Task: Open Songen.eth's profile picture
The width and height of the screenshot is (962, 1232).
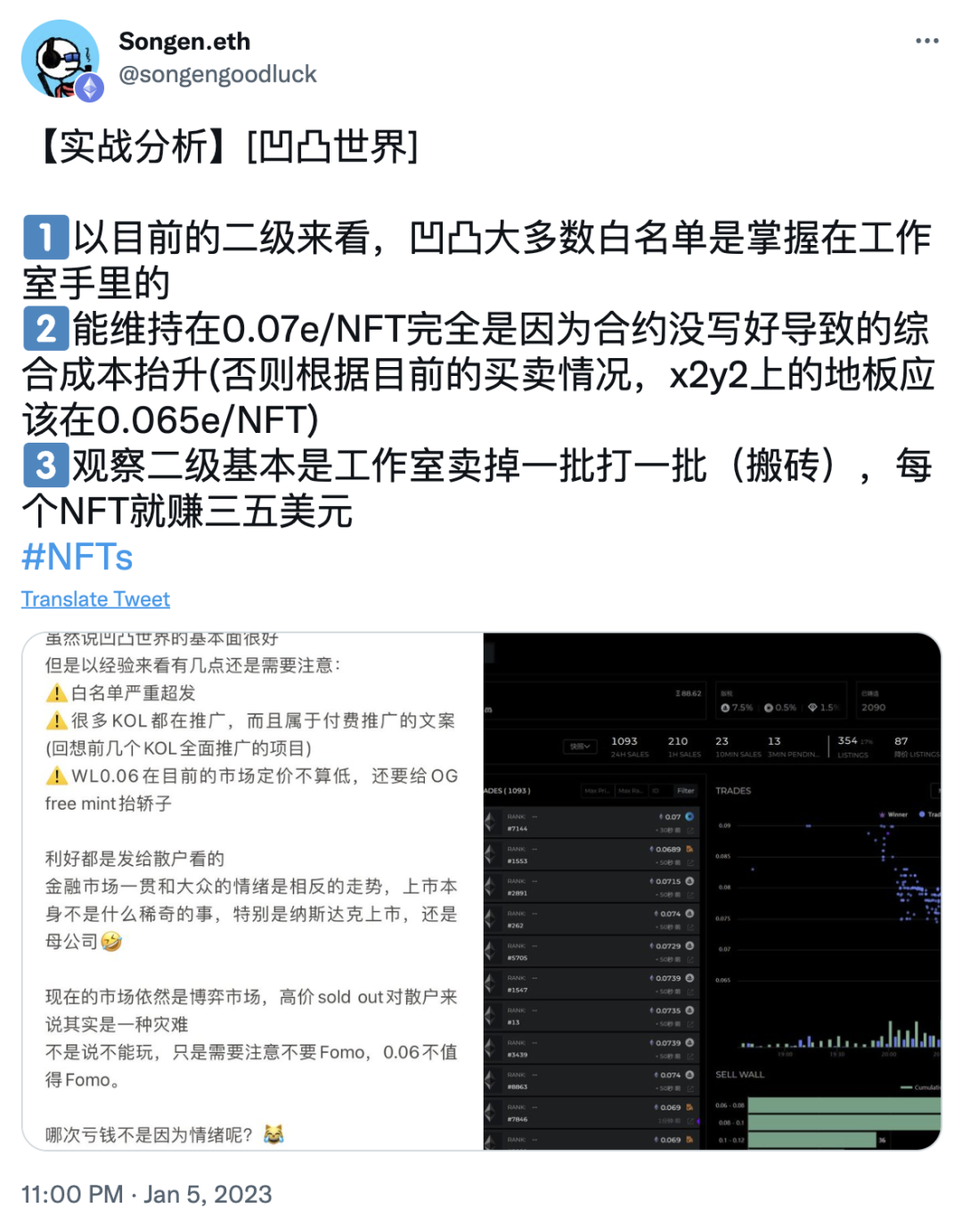Action: tap(61, 59)
